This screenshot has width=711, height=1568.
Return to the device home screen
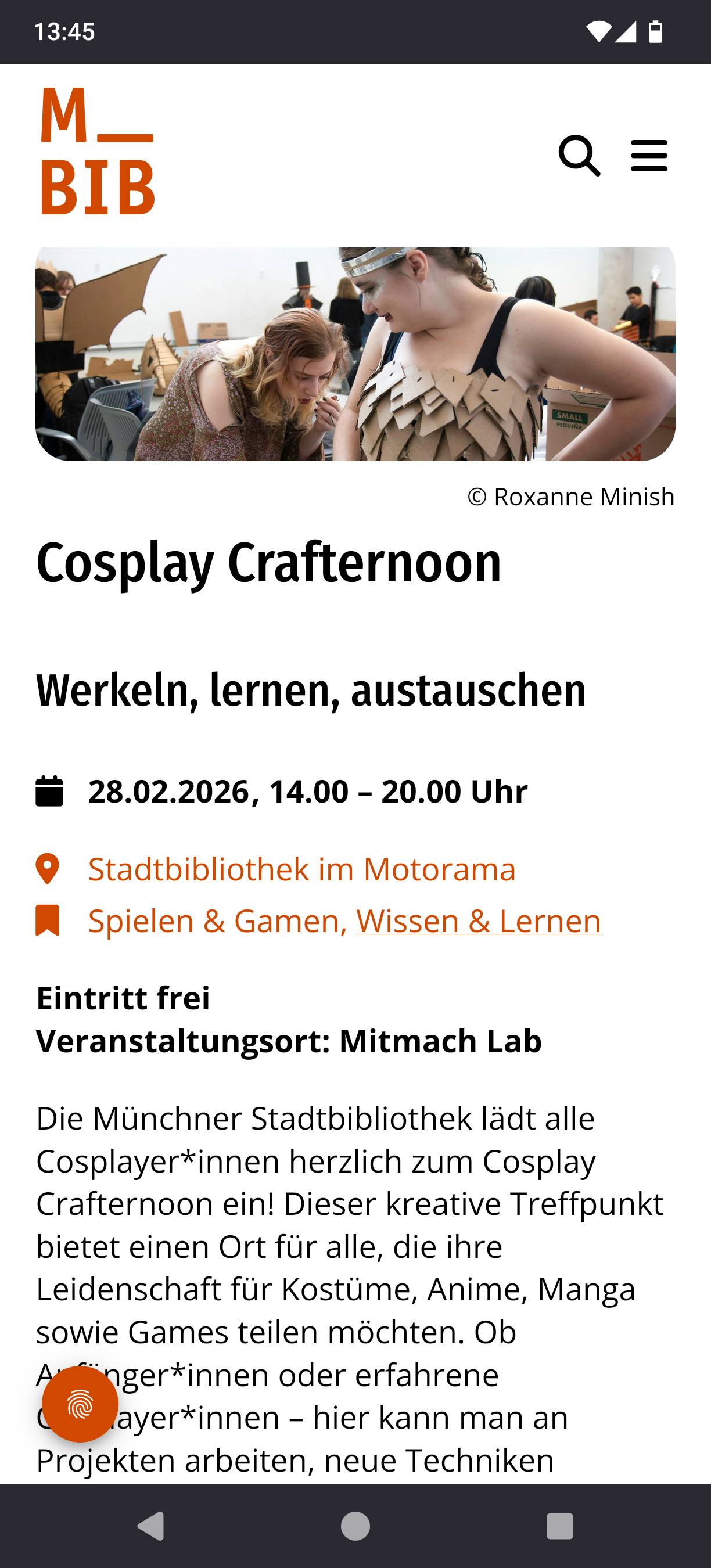click(x=355, y=1526)
